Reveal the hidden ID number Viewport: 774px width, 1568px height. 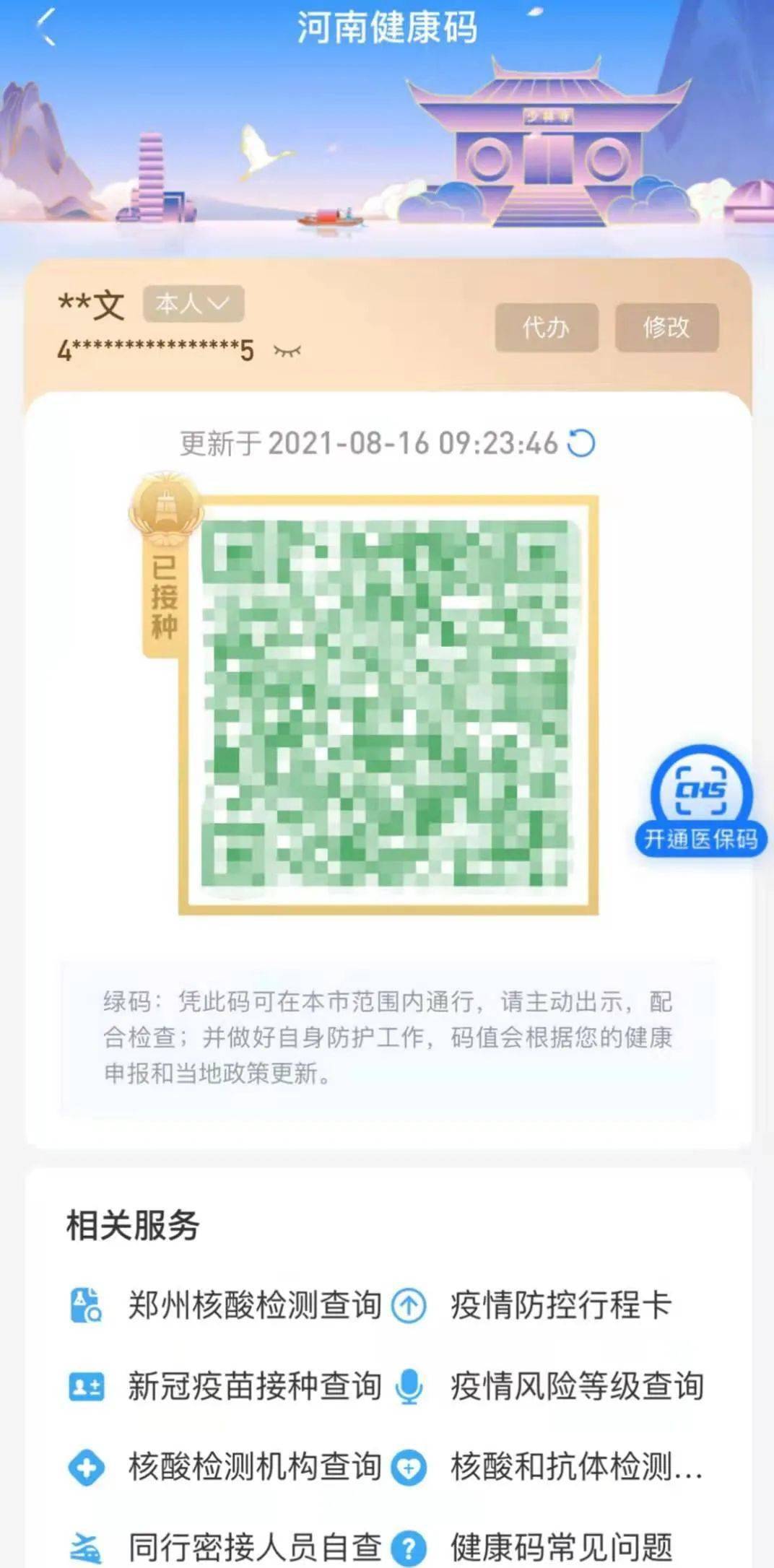tap(287, 352)
